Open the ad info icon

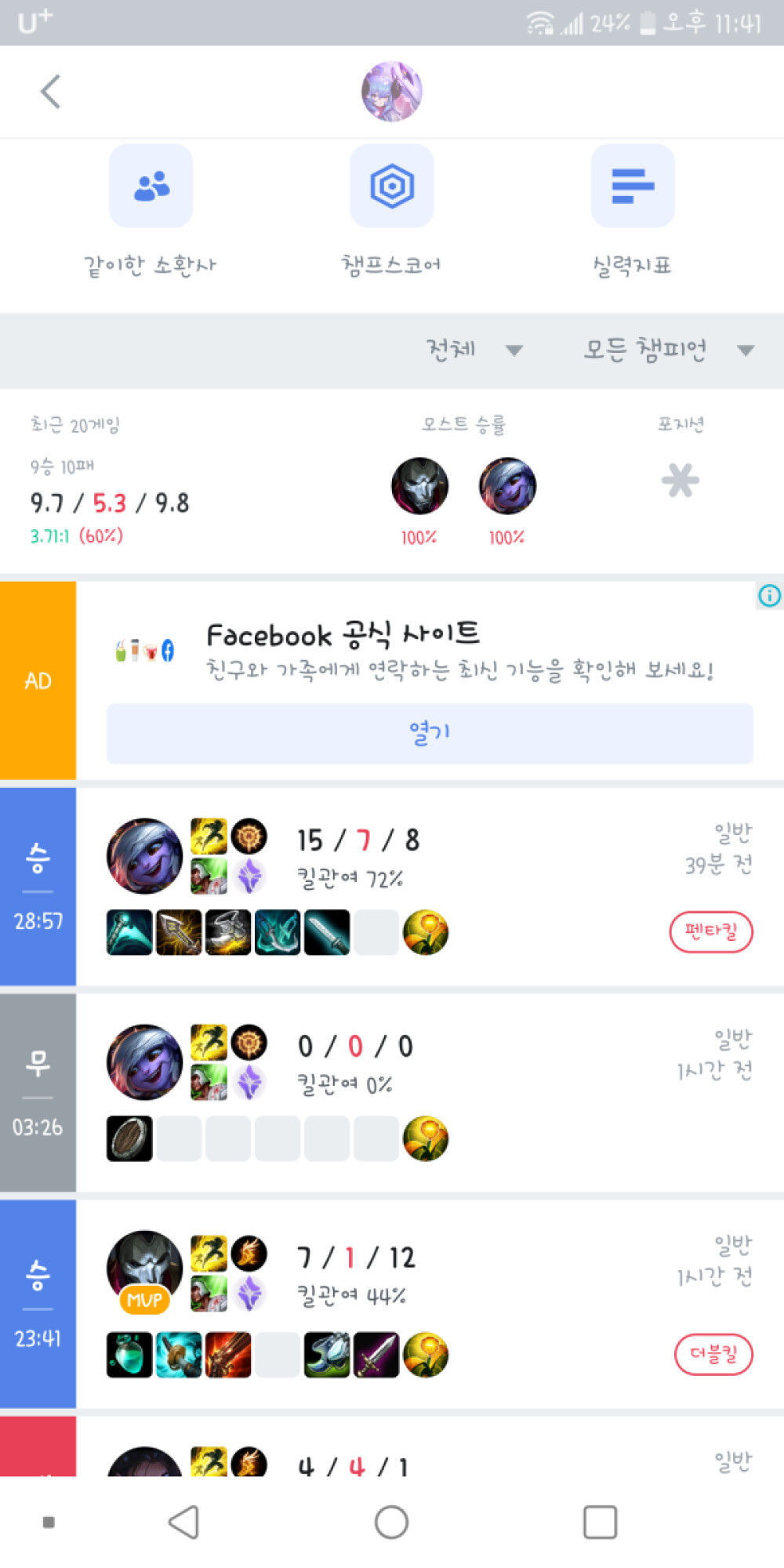tap(769, 596)
